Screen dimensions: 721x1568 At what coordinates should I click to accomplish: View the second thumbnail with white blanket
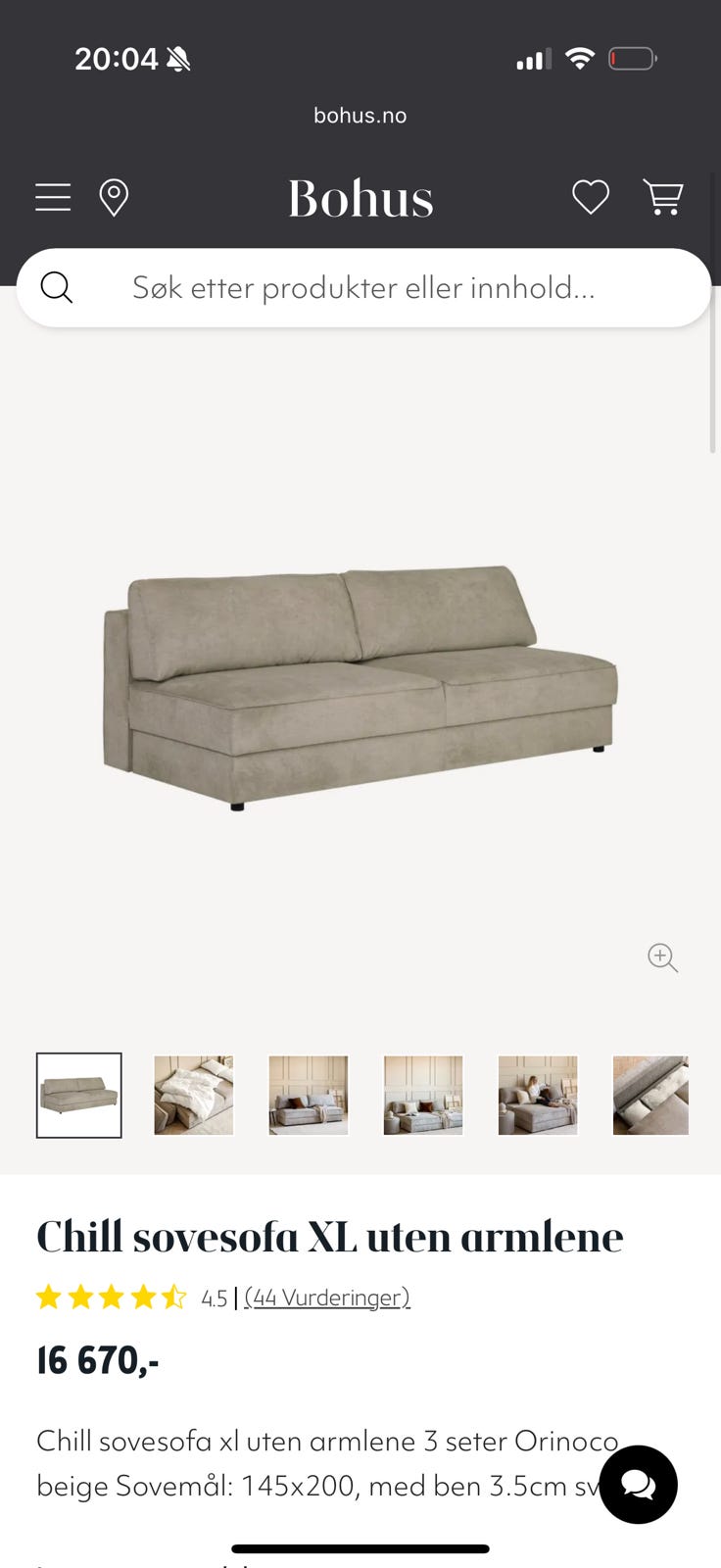[194, 1096]
